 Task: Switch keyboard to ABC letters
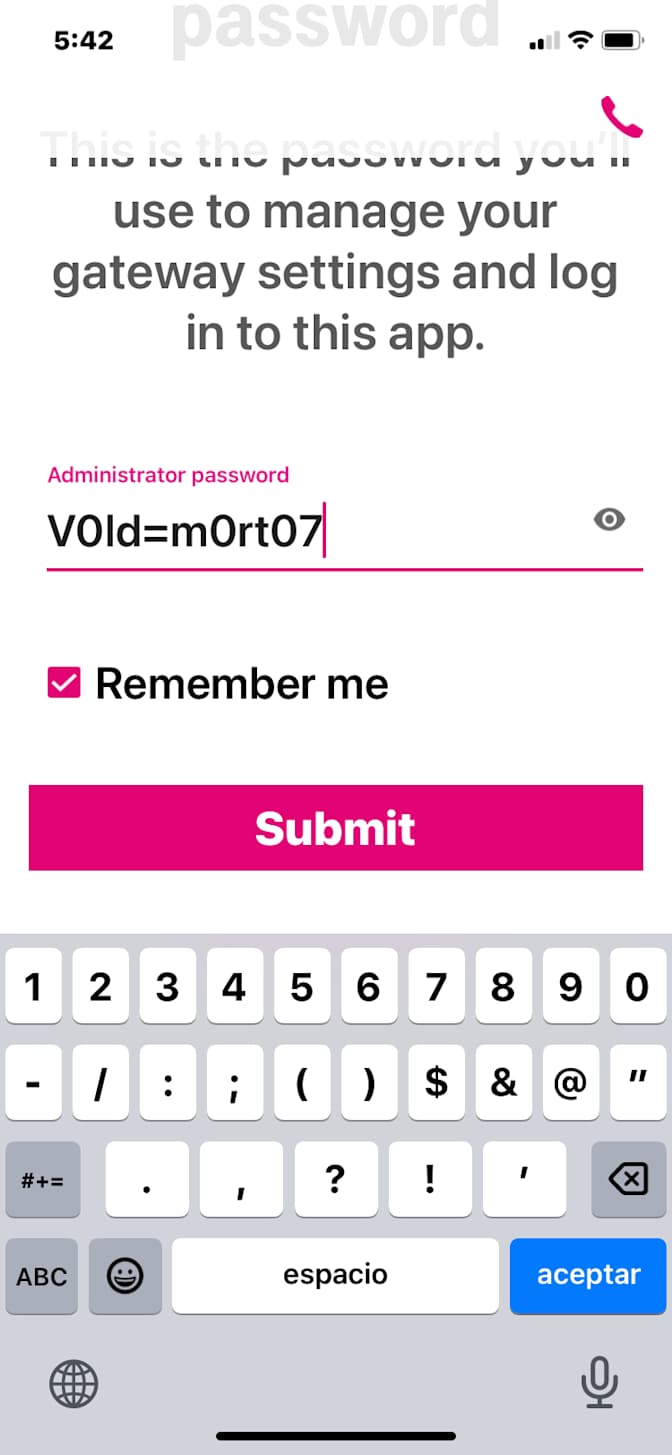(x=42, y=1276)
